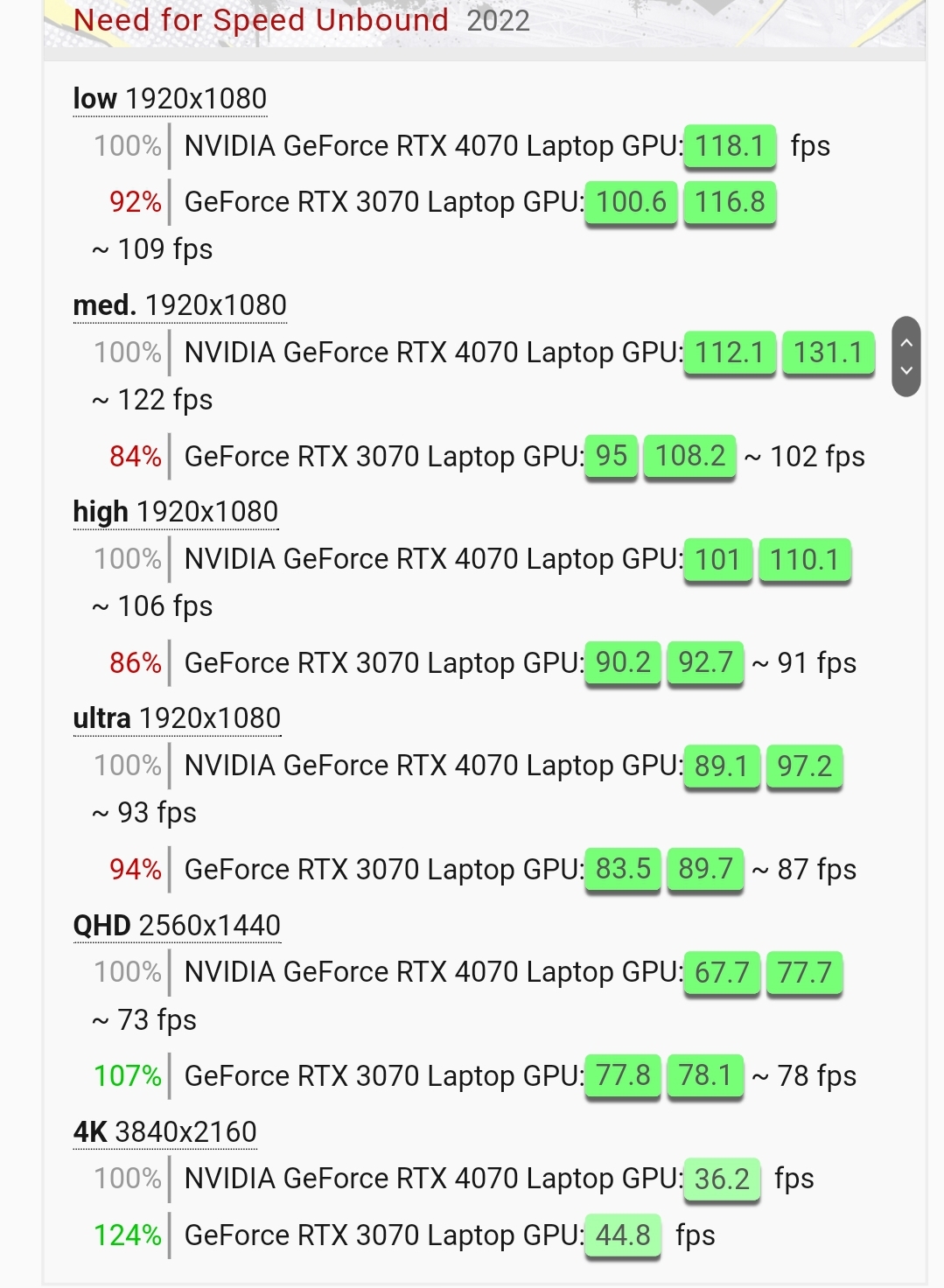The height and width of the screenshot is (1288, 944).
Task: Tap the 44.8 fps result chip
Action: pyautogui.click(x=622, y=1235)
